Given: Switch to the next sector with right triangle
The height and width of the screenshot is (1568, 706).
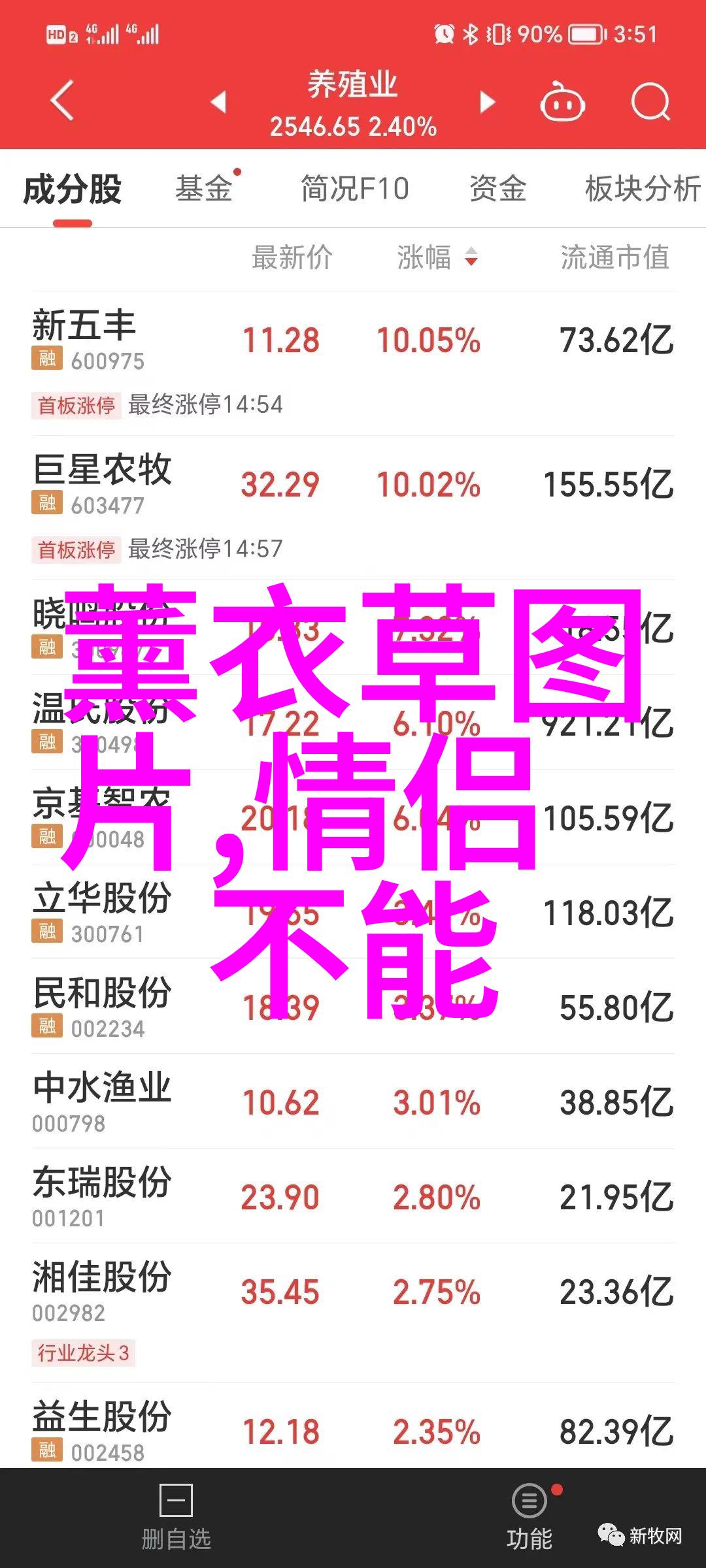Looking at the screenshot, I should [x=487, y=102].
